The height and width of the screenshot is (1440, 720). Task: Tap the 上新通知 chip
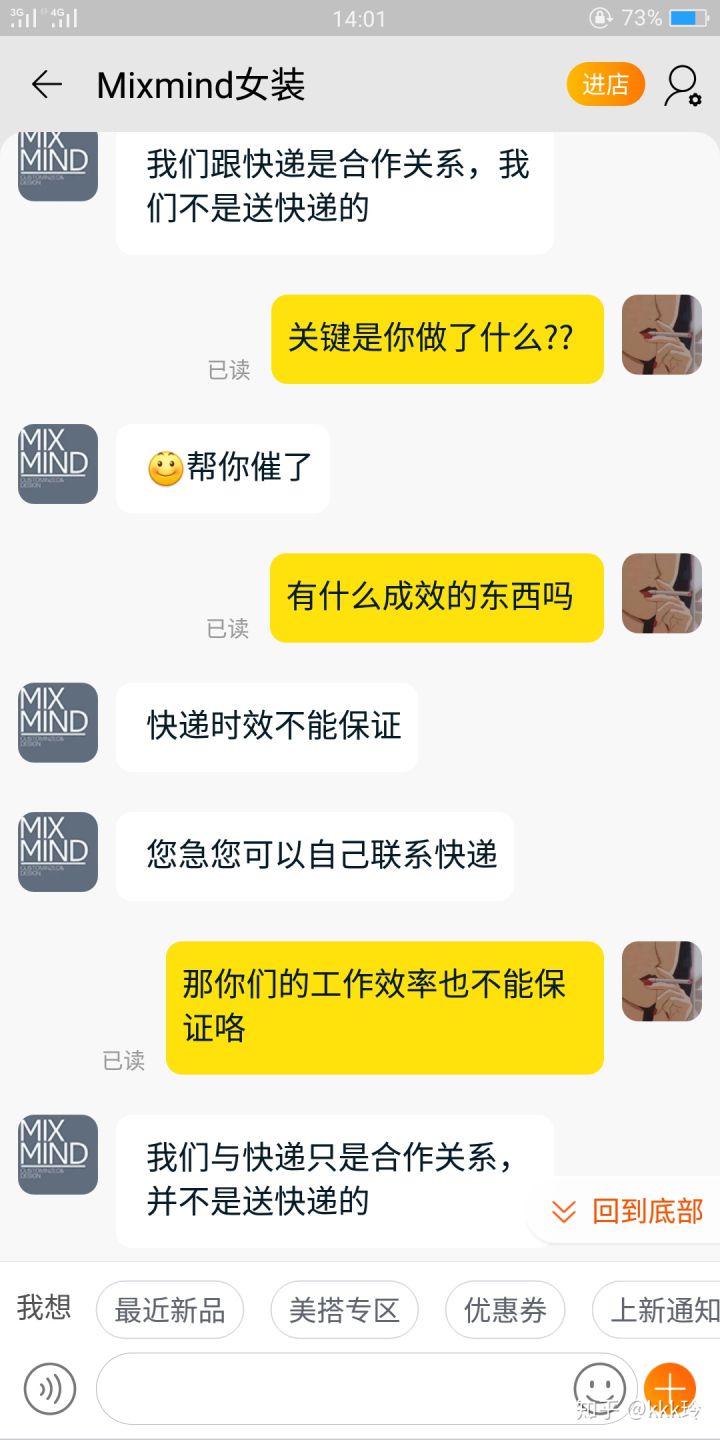point(660,1310)
